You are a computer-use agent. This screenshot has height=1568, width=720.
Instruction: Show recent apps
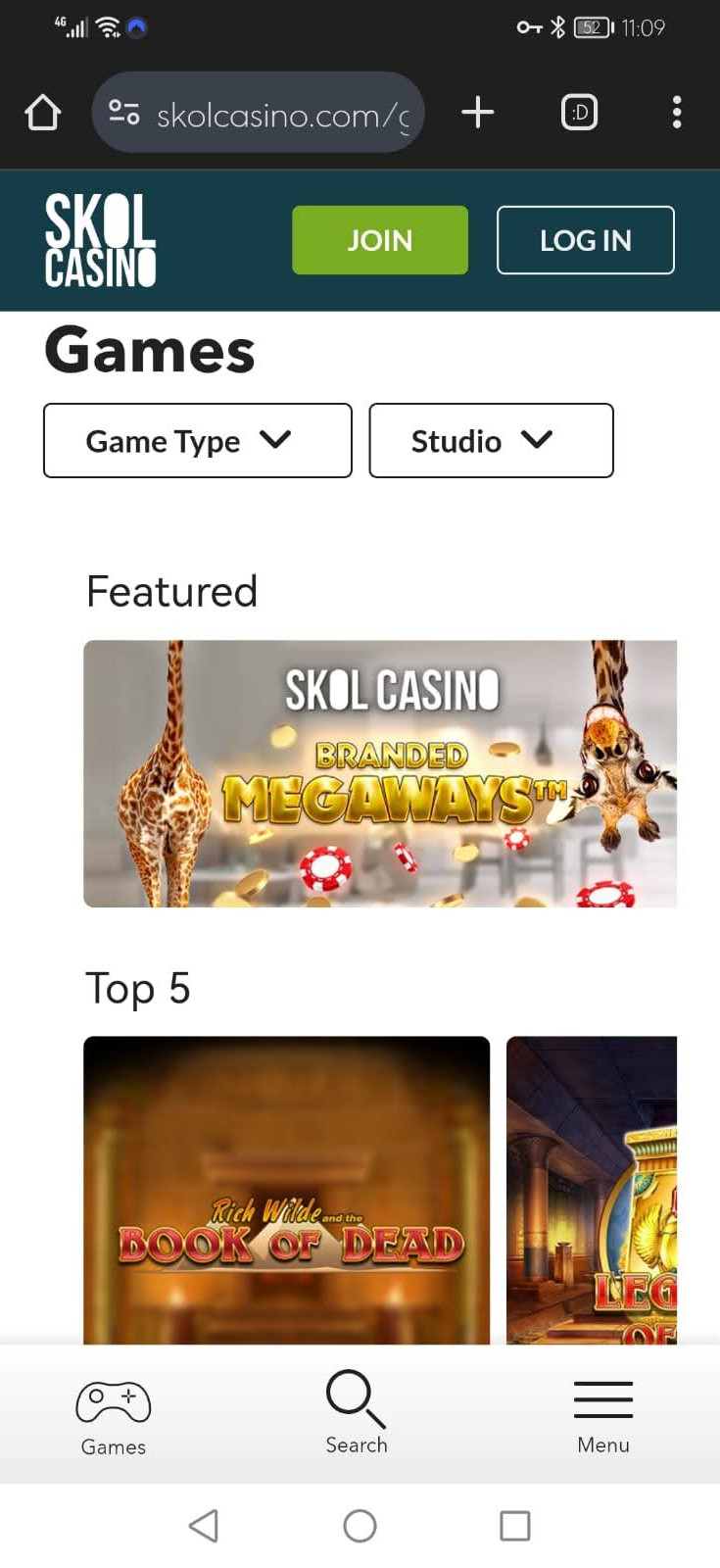click(514, 1526)
